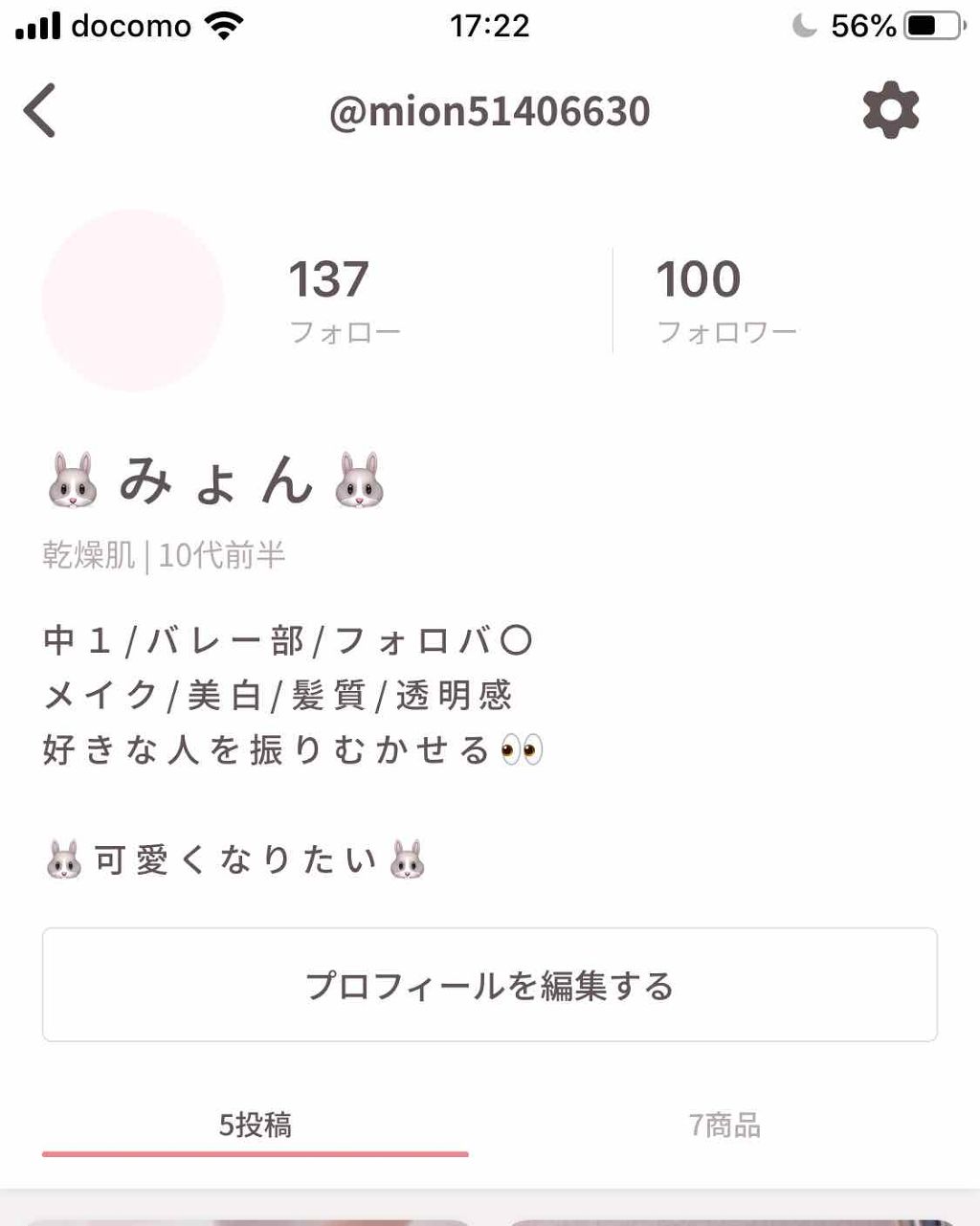Open the 137 フォロー following list

click(x=328, y=298)
